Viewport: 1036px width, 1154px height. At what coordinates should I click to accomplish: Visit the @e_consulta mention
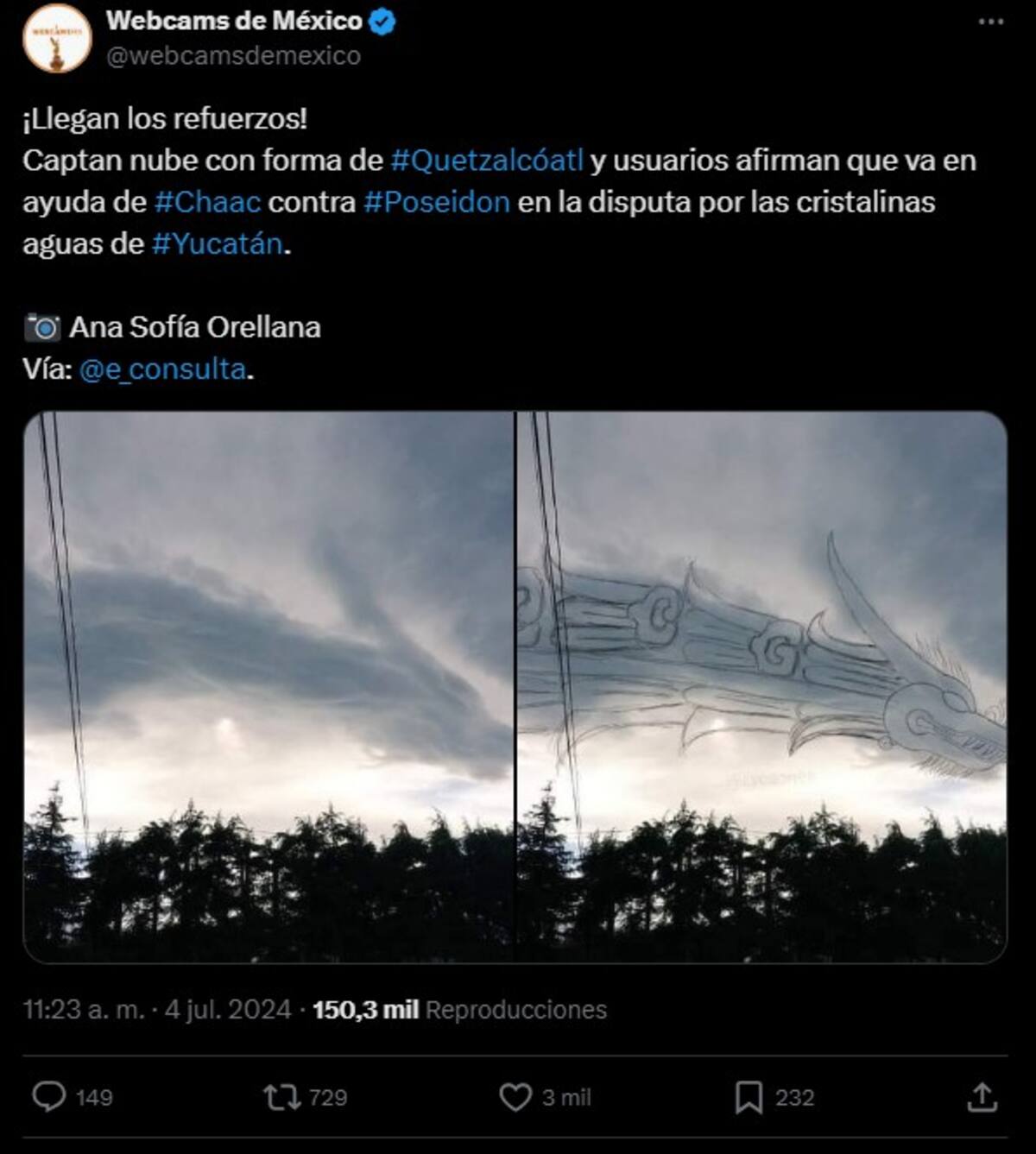pyautogui.click(x=163, y=369)
